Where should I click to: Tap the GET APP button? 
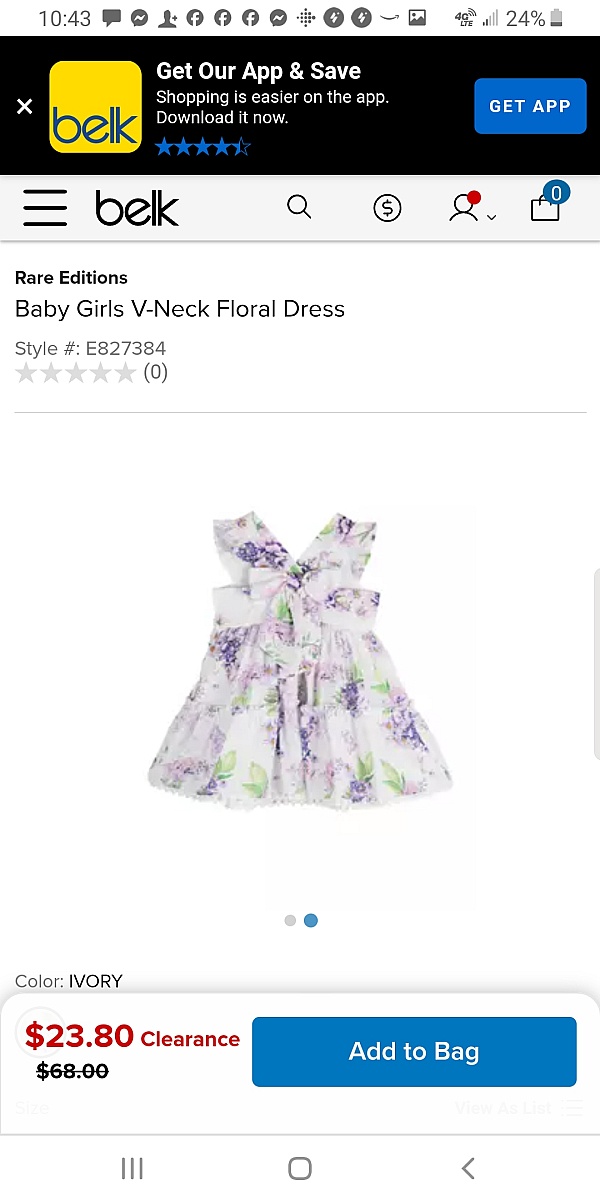pyautogui.click(x=529, y=106)
